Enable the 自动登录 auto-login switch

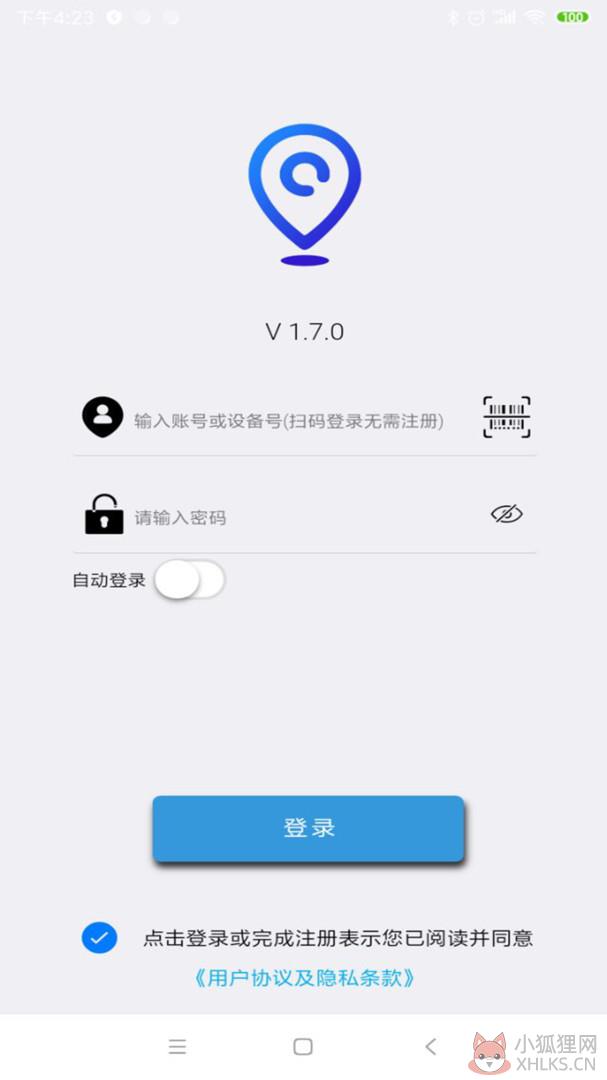tap(189, 580)
